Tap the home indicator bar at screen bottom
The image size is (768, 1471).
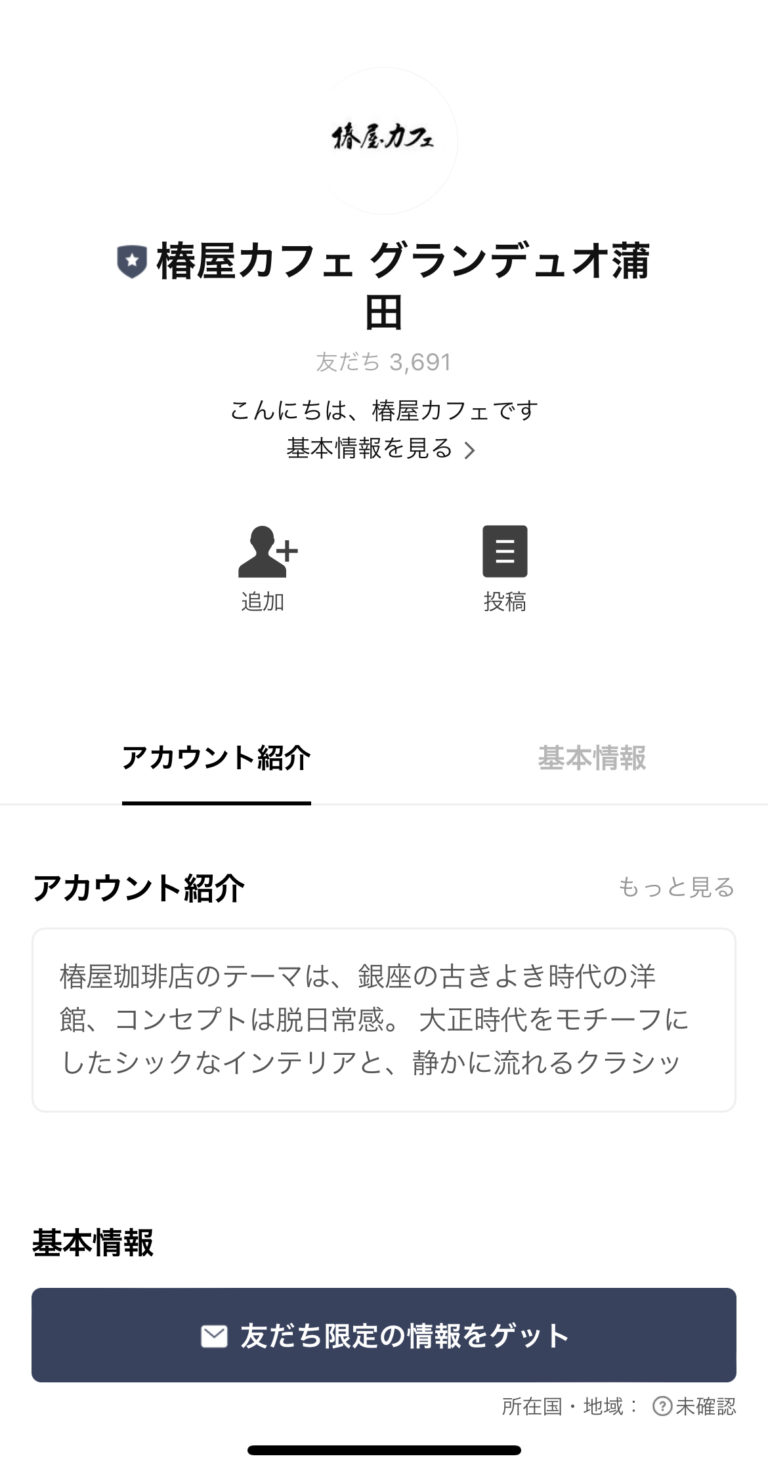[384, 1449]
